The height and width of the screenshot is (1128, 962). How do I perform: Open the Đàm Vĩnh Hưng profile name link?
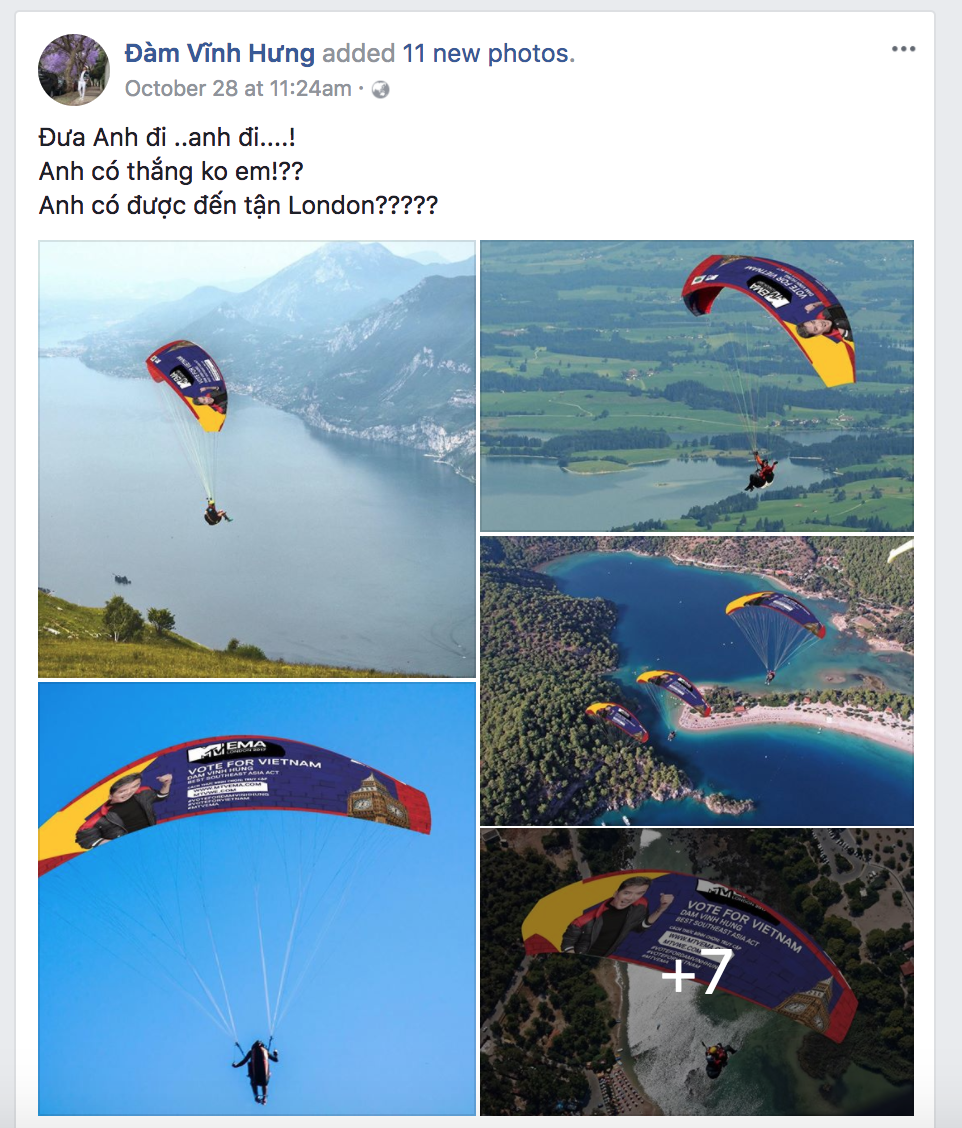click(219, 53)
